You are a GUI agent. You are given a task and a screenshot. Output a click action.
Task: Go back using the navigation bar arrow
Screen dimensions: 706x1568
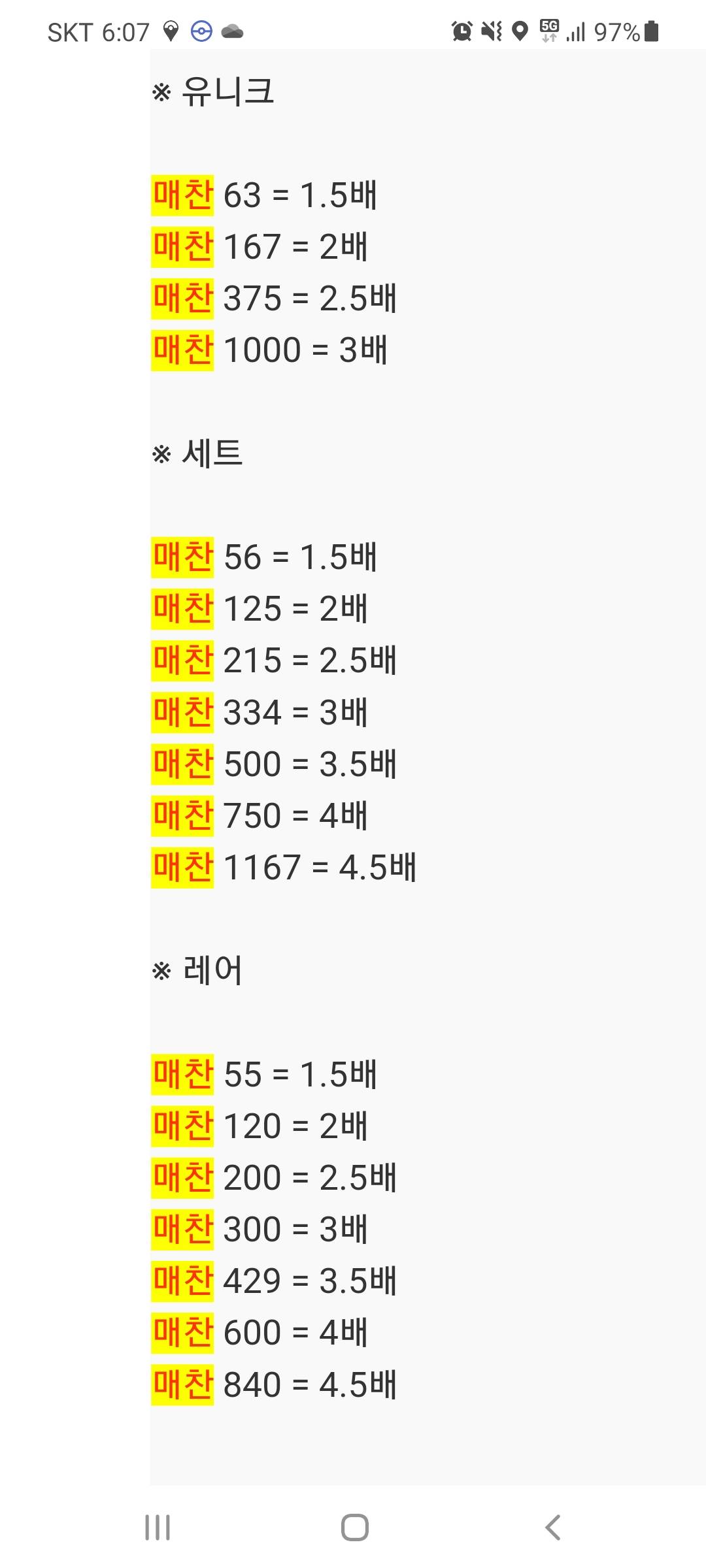(x=552, y=1527)
